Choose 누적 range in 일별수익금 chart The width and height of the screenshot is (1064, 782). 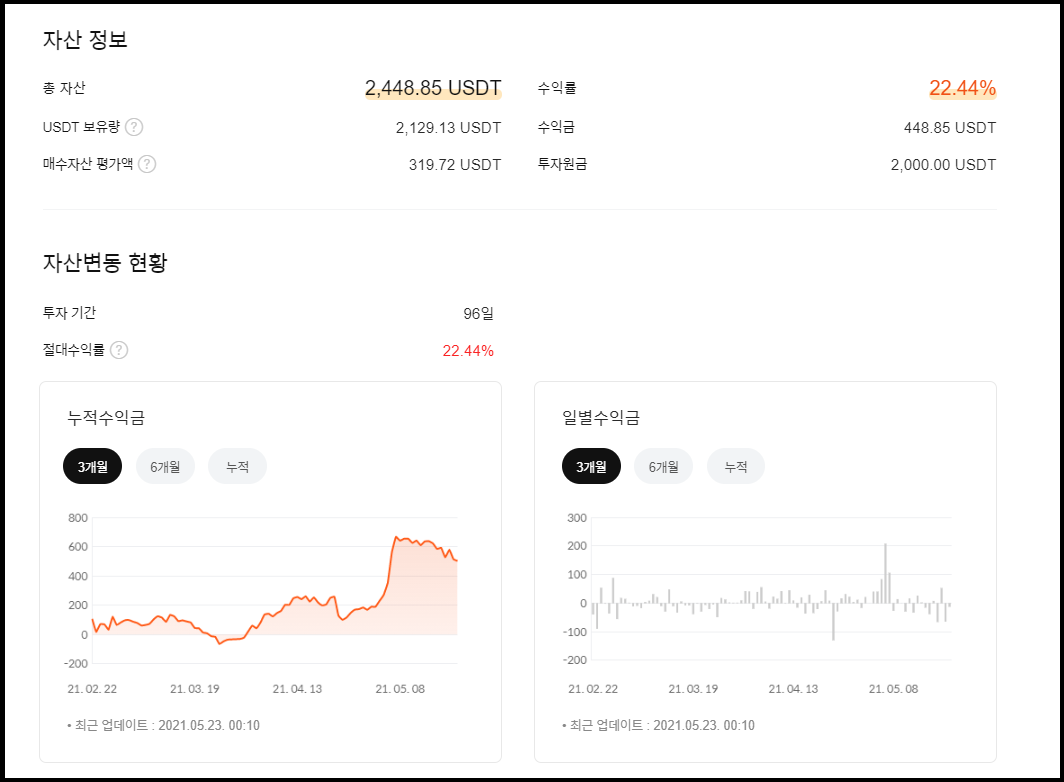pos(736,466)
